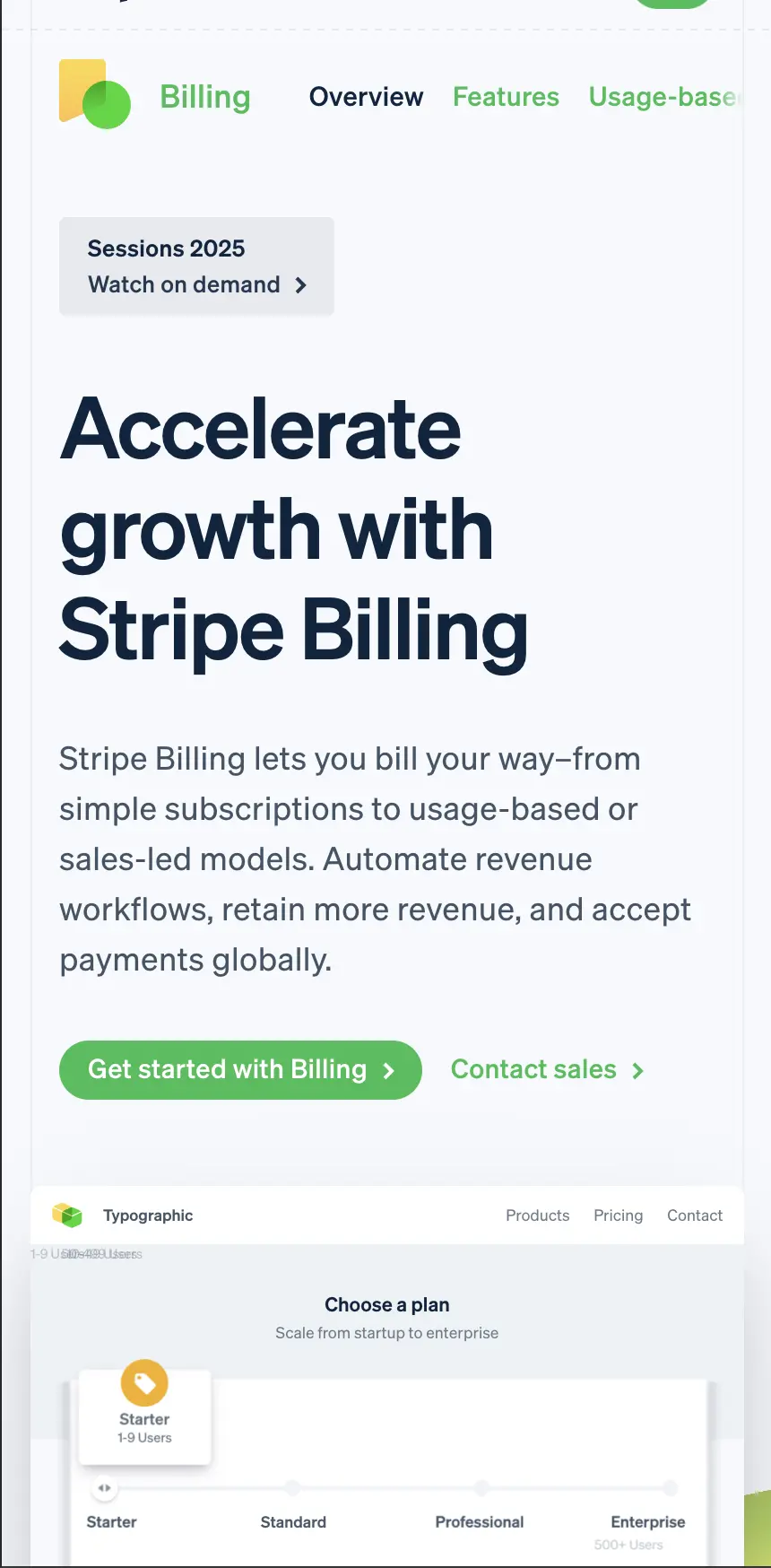
Task: Open the Billing product link
Action: coord(204,97)
